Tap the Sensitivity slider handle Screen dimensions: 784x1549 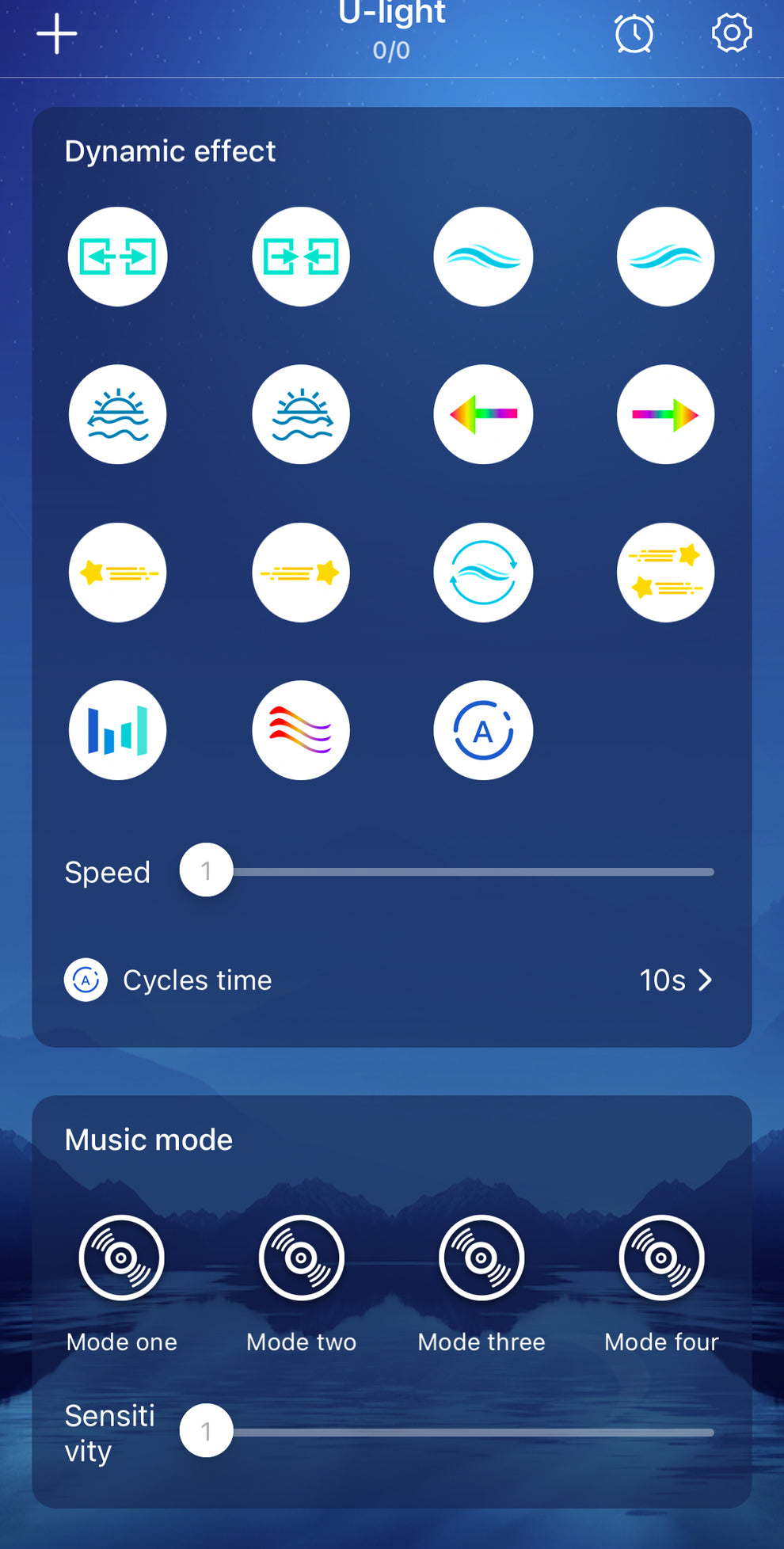tap(207, 1431)
